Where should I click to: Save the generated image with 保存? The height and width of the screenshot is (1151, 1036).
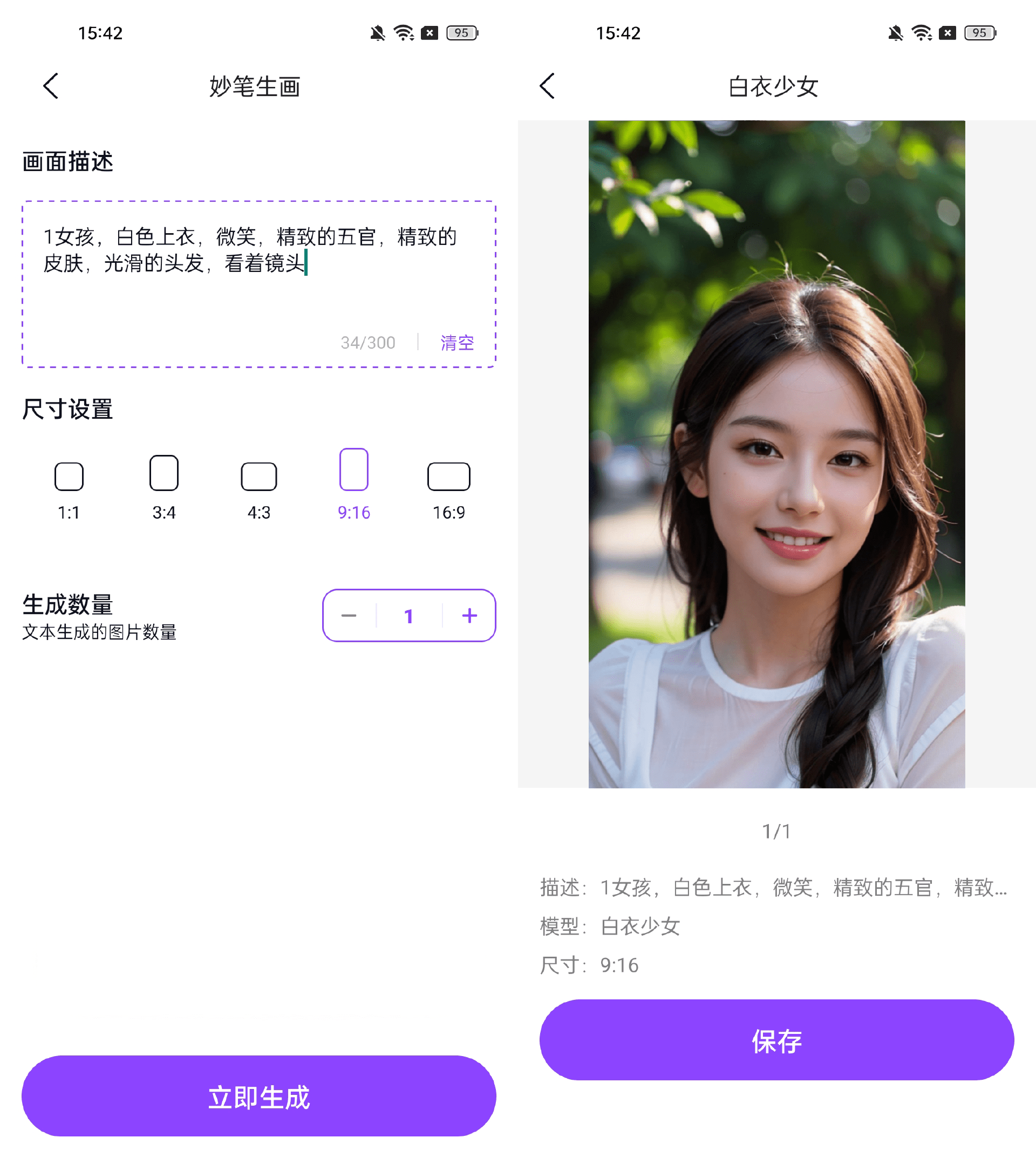point(776,1039)
